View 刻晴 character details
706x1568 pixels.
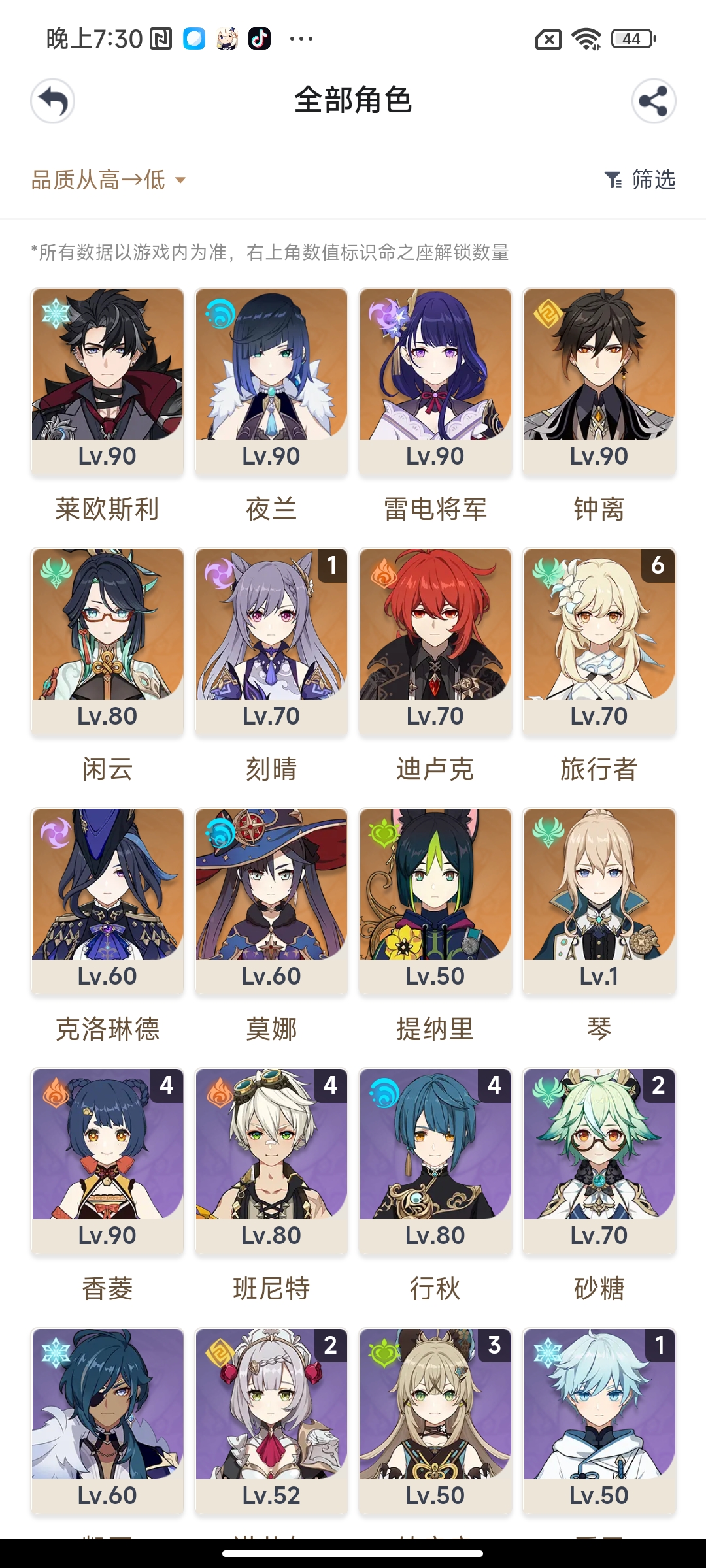(271, 641)
